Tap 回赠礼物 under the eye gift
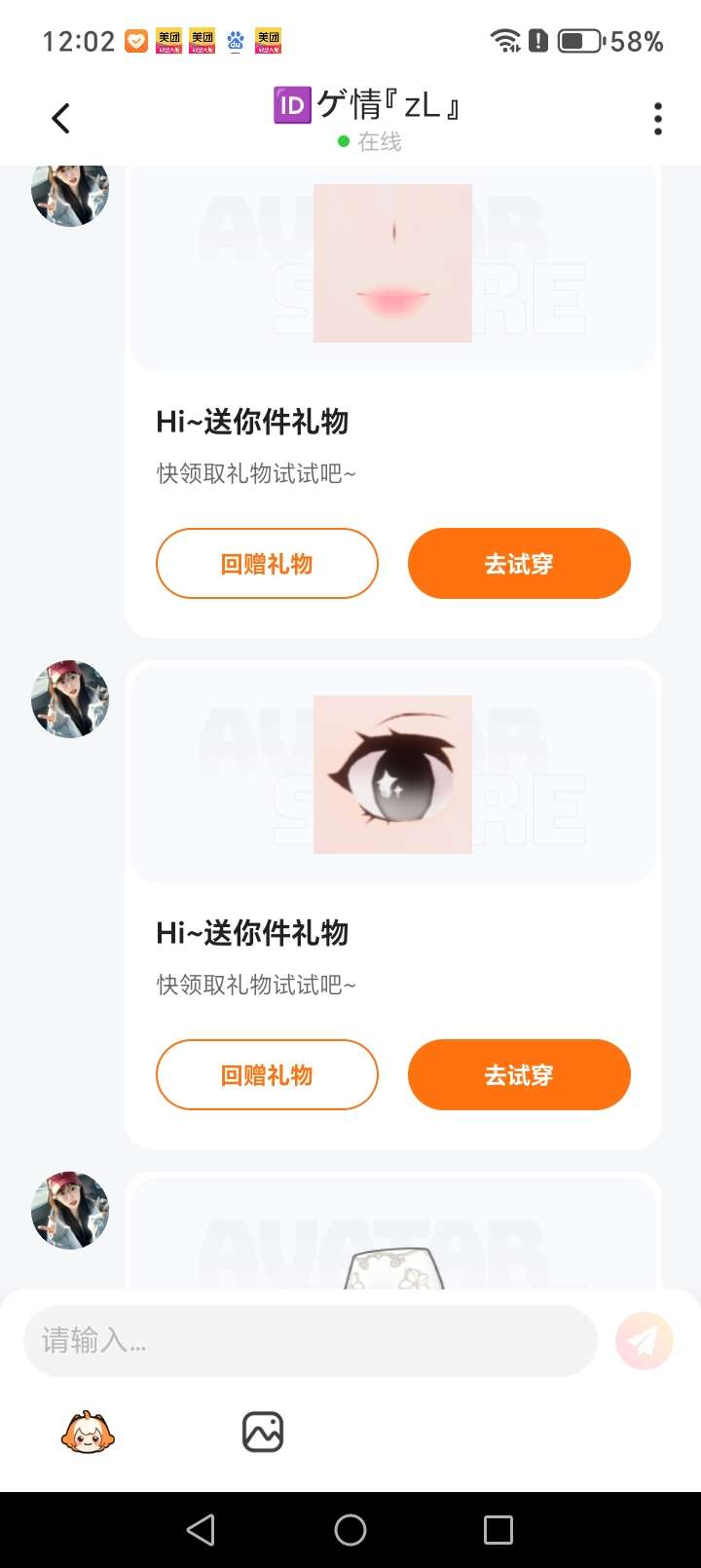 point(267,1075)
